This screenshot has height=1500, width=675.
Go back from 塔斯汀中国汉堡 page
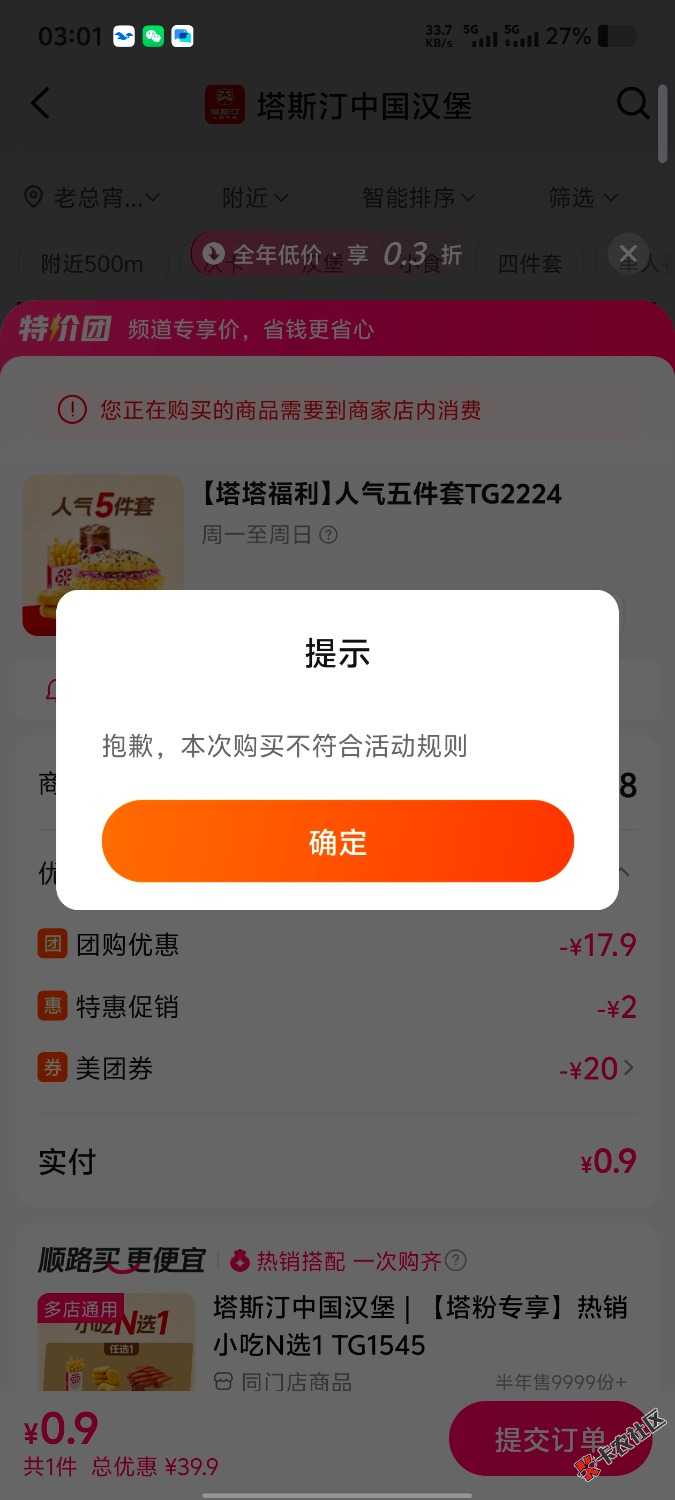point(40,103)
